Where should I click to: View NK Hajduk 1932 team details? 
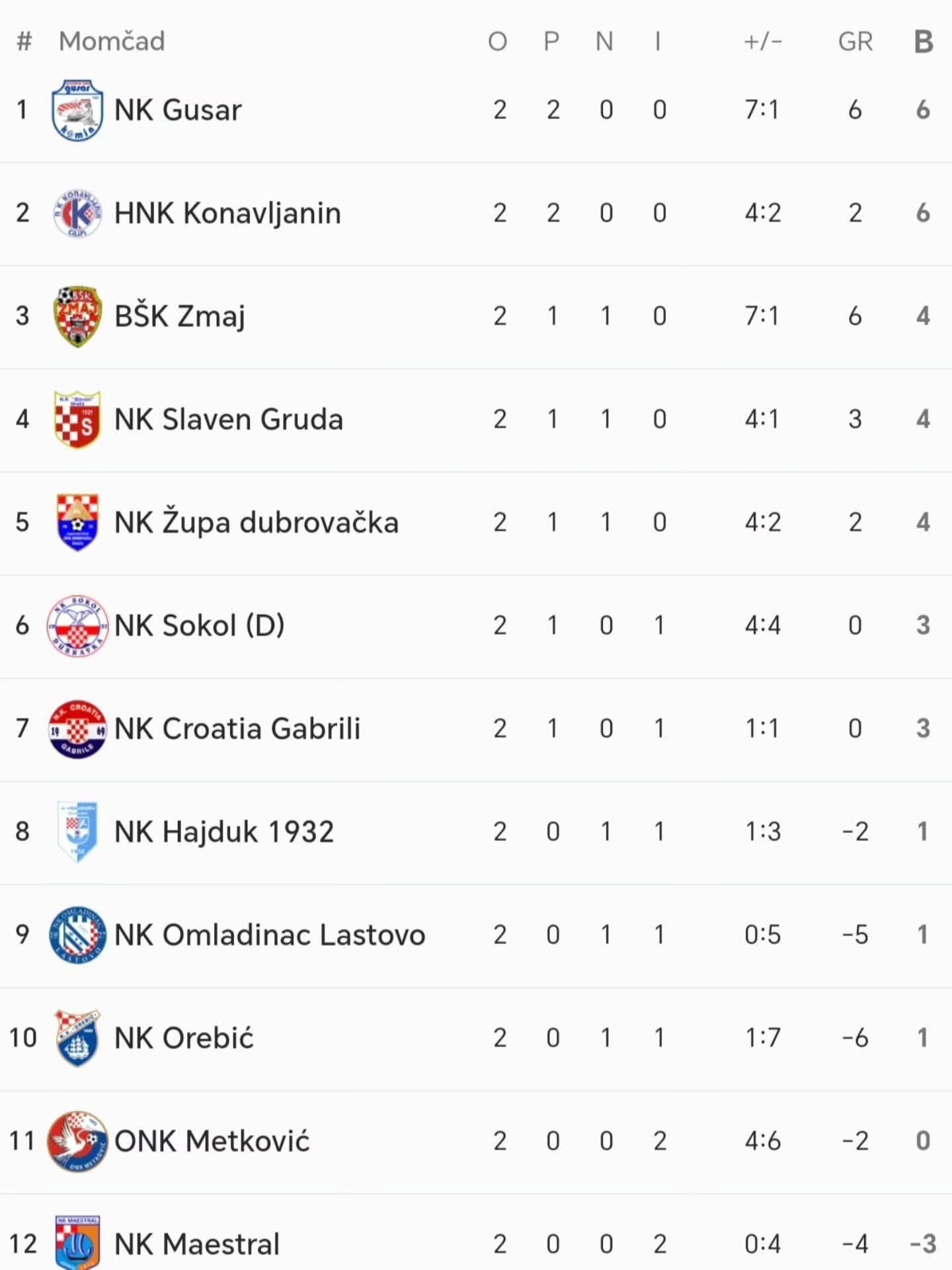pyautogui.click(x=223, y=832)
